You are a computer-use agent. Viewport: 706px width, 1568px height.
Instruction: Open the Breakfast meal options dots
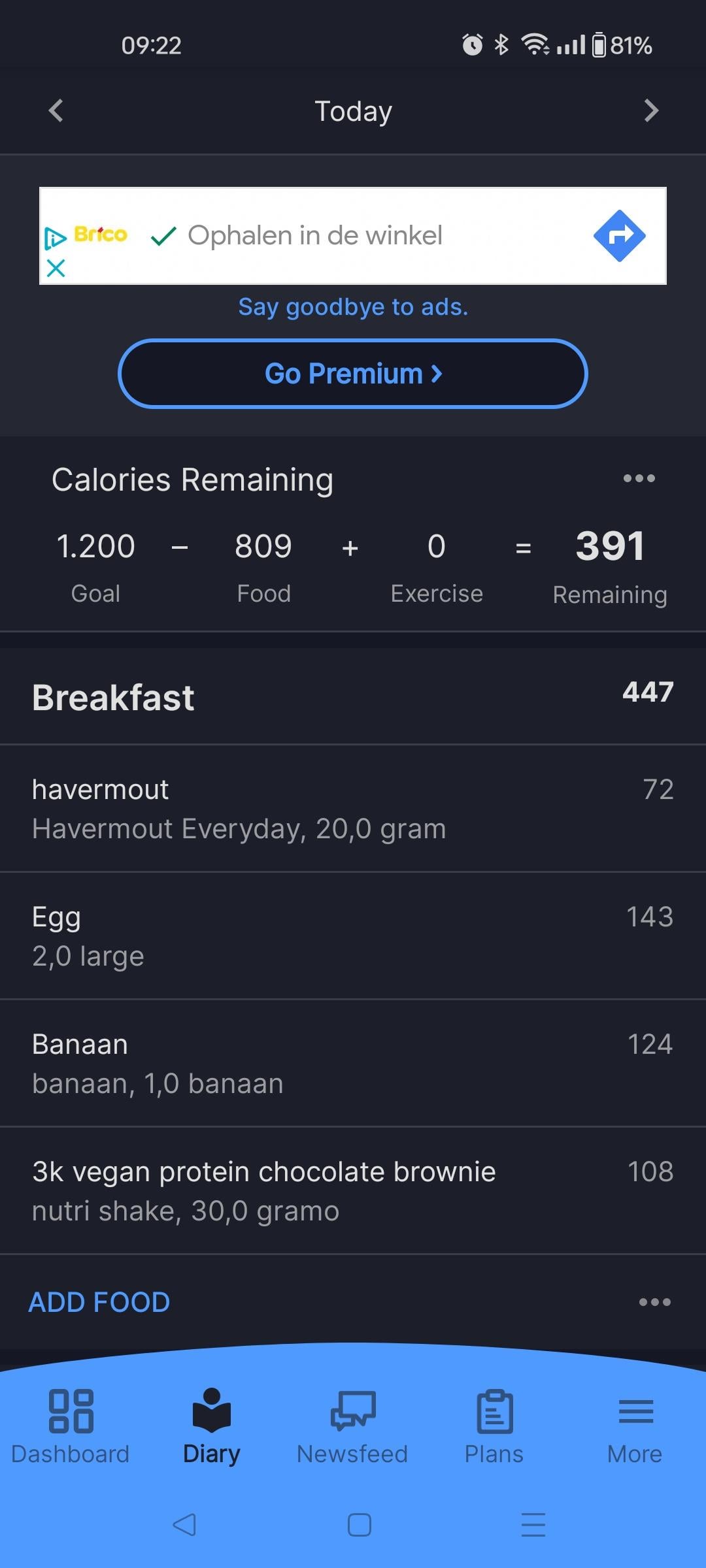pos(654,1302)
